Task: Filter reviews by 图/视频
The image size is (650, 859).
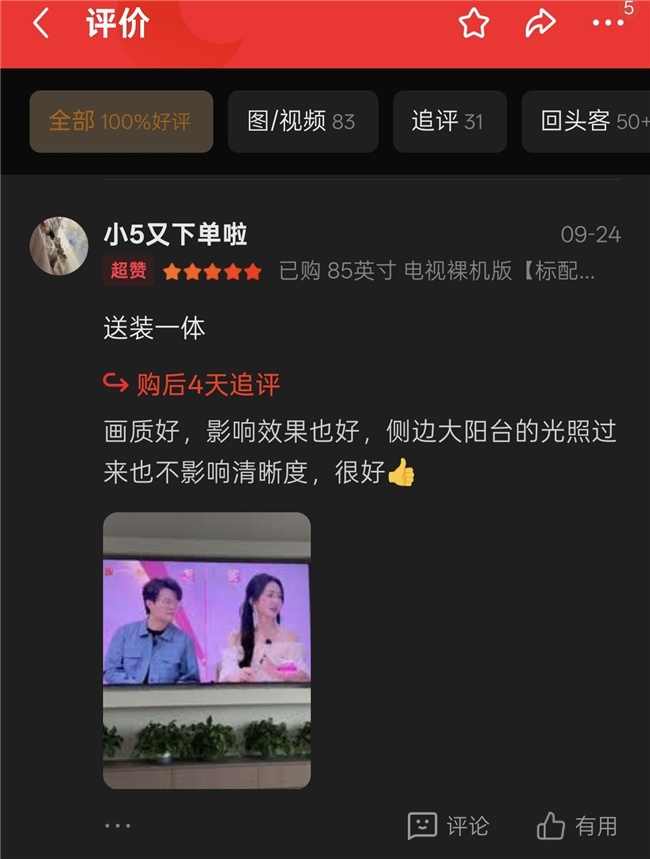Action: [x=302, y=122]
